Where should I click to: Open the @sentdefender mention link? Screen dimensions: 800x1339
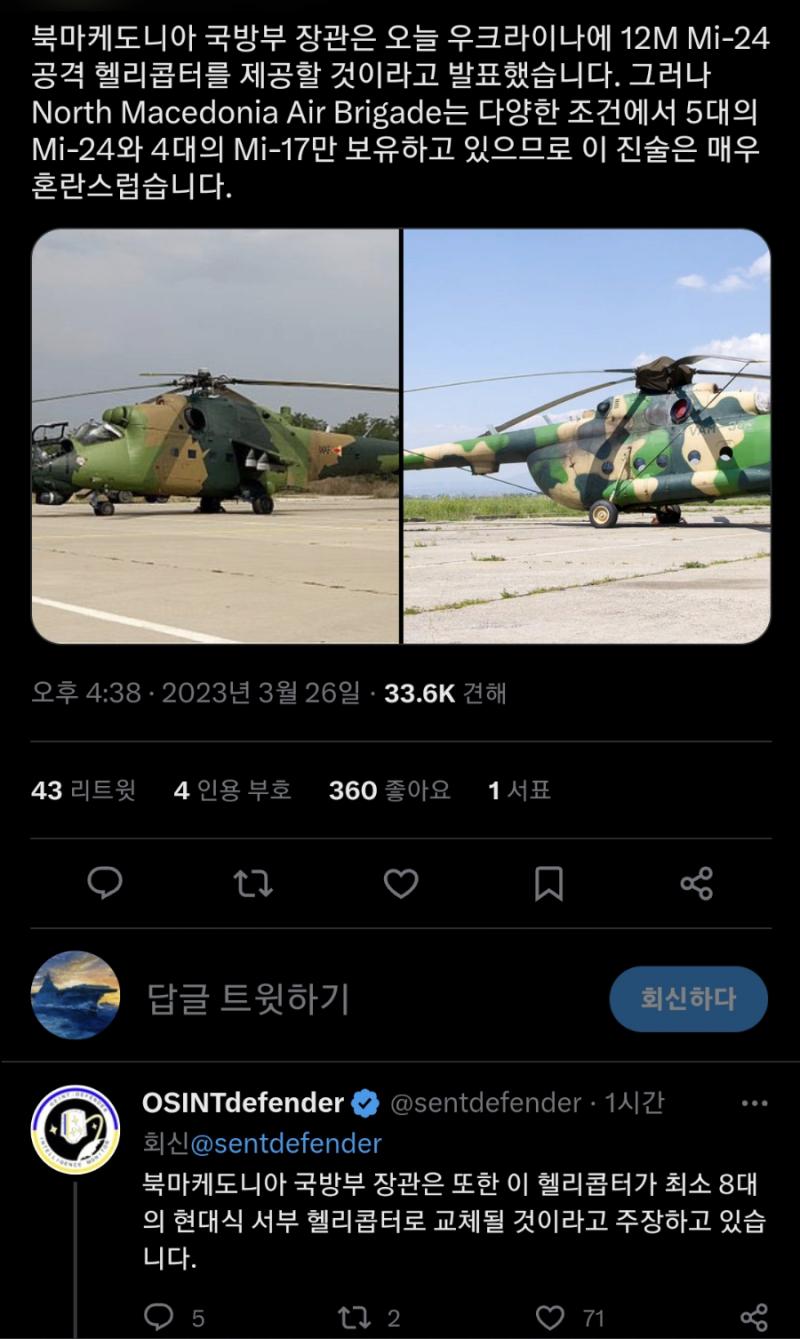[x=286, y=1142]
